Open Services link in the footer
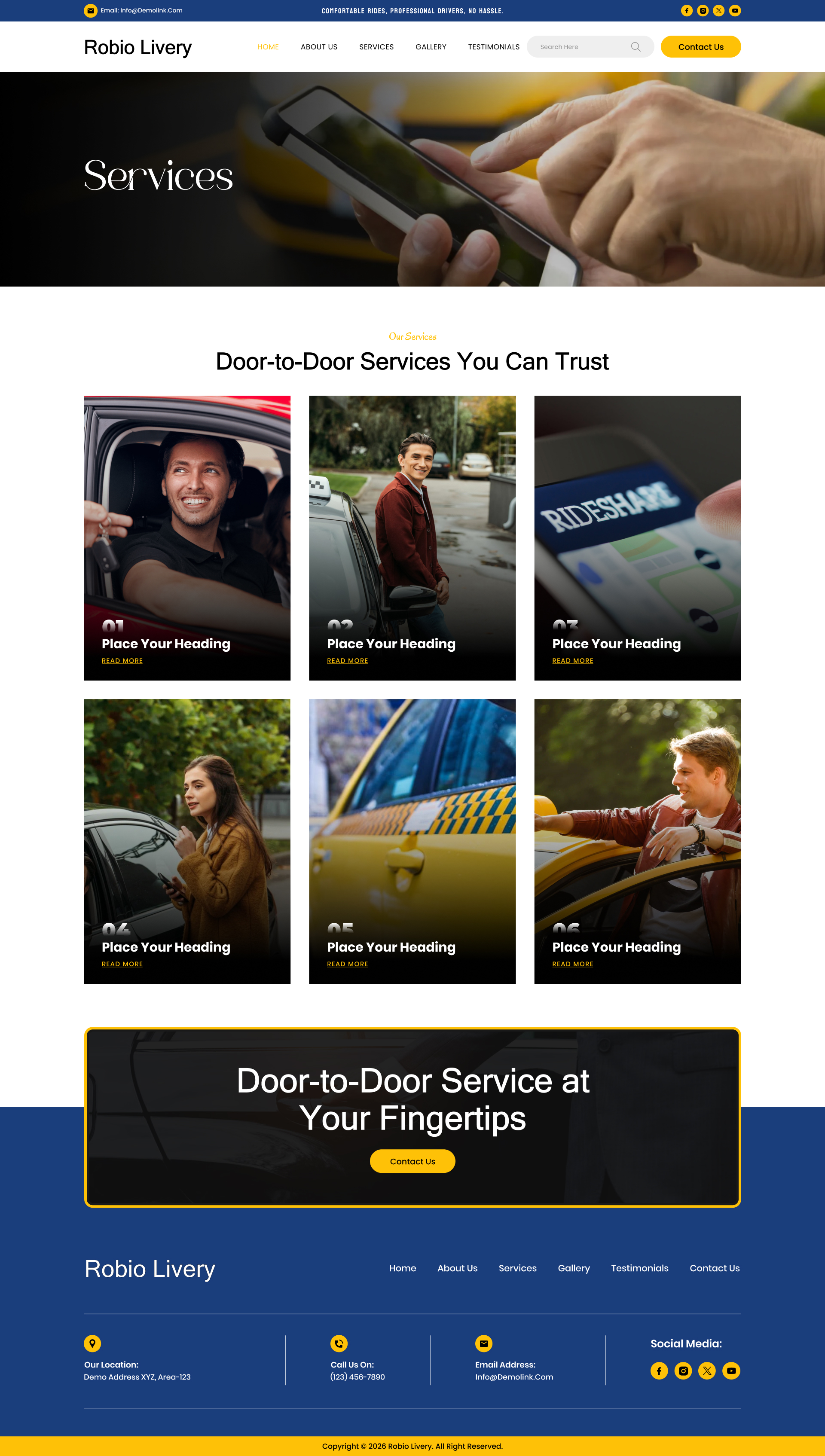 [517, 1268]
